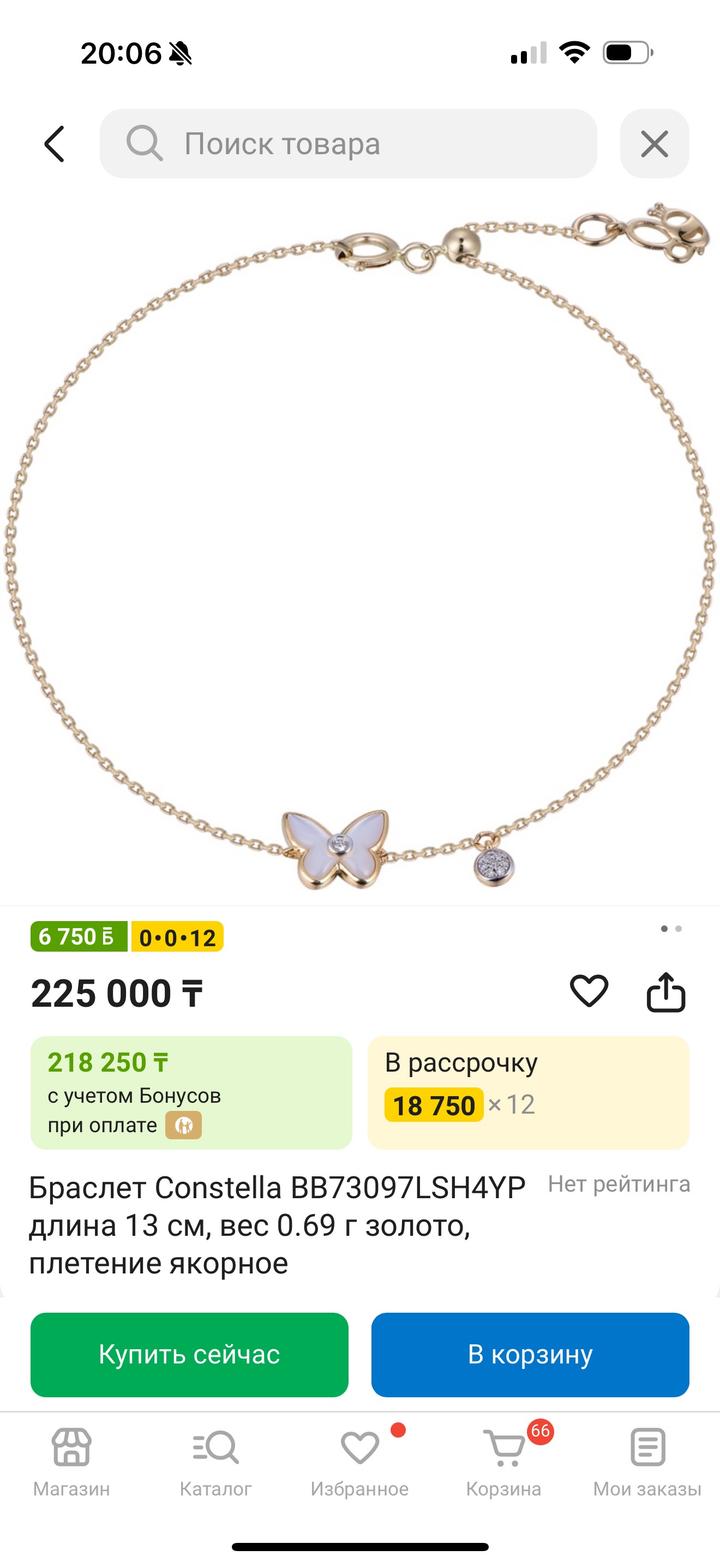Switch to the Магазин tab
Viewport: 720px width, 1564px height.
tap(71, 1461)
